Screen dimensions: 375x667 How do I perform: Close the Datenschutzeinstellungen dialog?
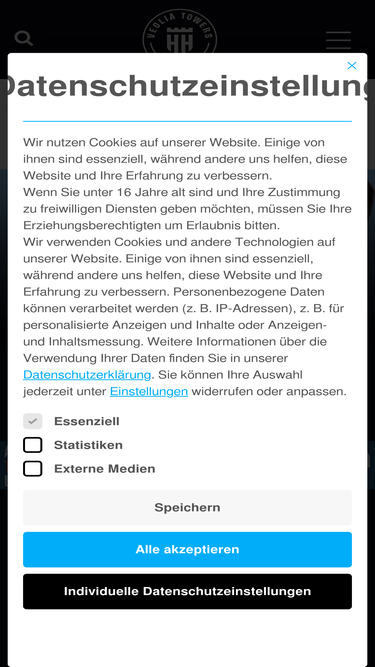click(352, 66)
